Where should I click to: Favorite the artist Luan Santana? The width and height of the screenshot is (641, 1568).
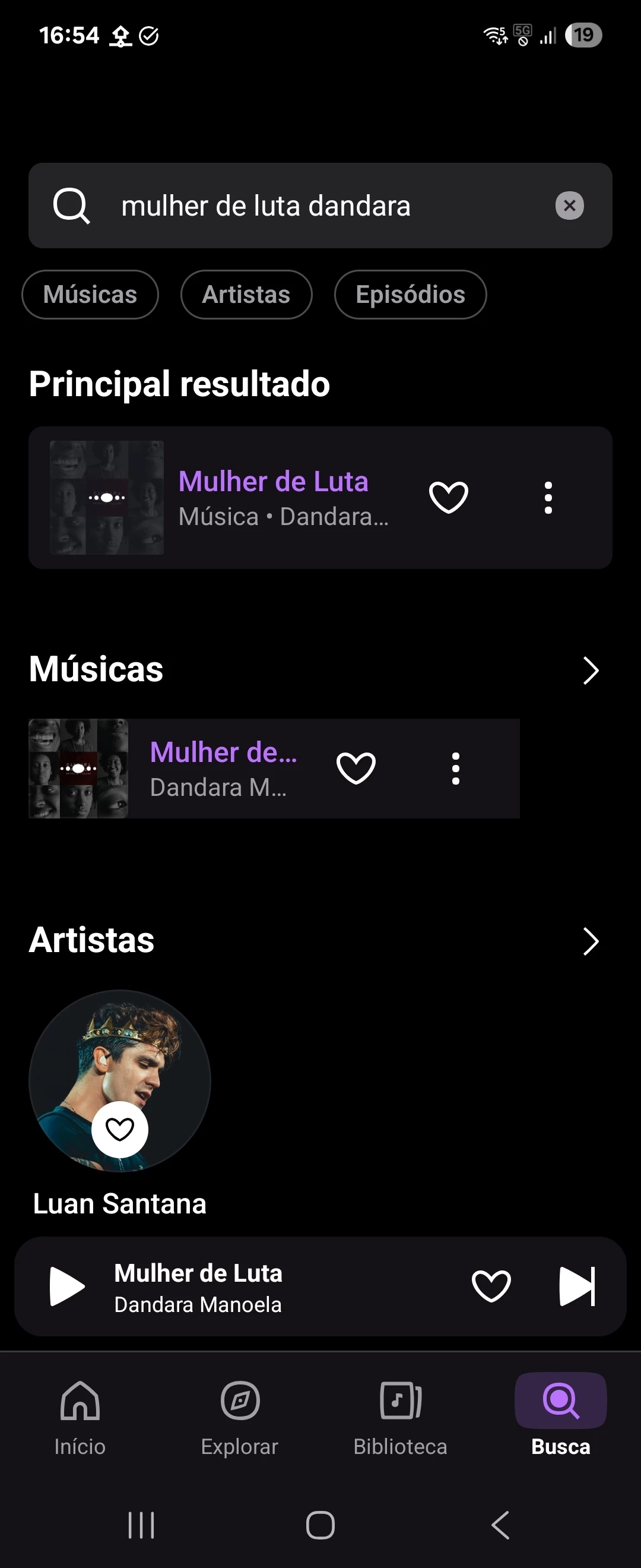click(120, 1129)
